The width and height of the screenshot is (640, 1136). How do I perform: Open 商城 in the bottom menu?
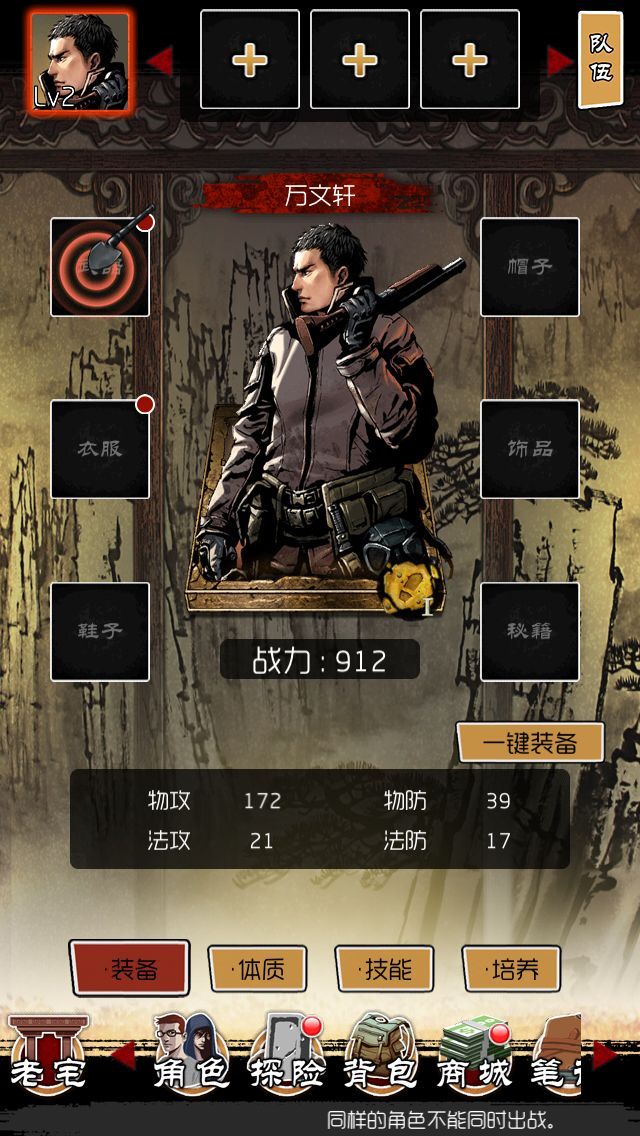[474, 1055]
